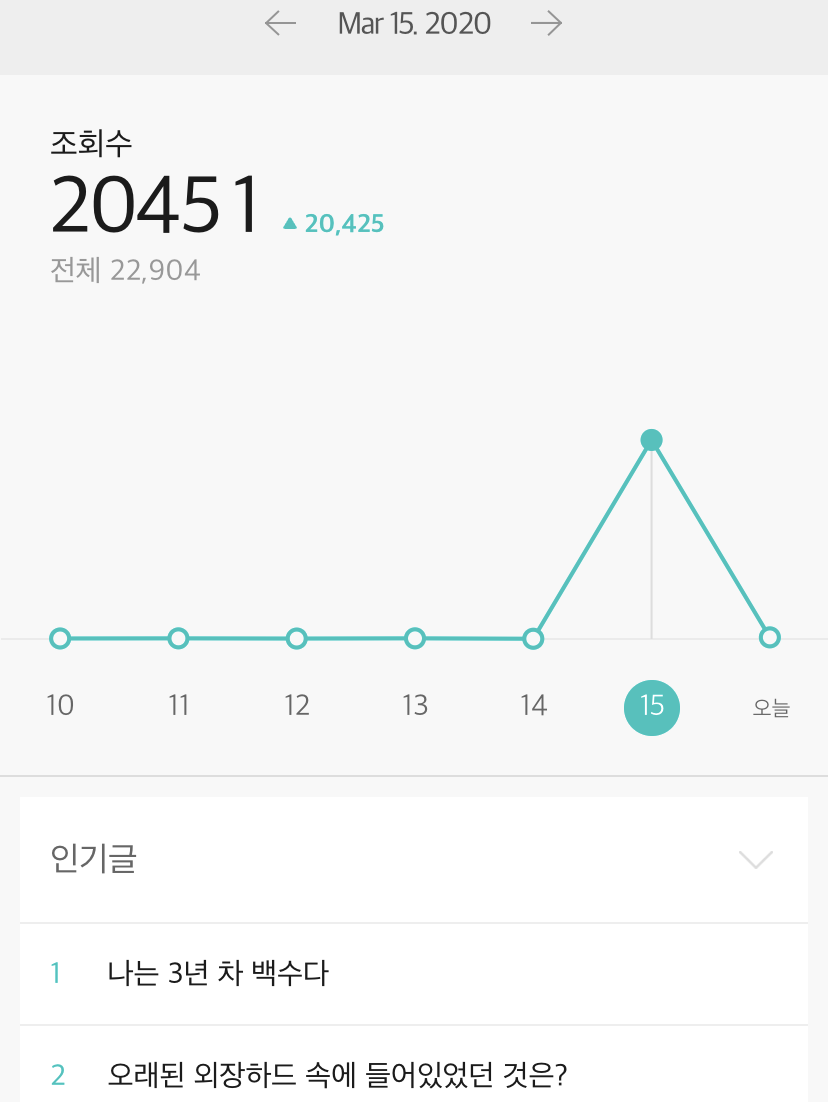This screenshot has height=1102, width=828.
Task: Open the post 나는 3년 차 백수다
Action: [218, 972]
